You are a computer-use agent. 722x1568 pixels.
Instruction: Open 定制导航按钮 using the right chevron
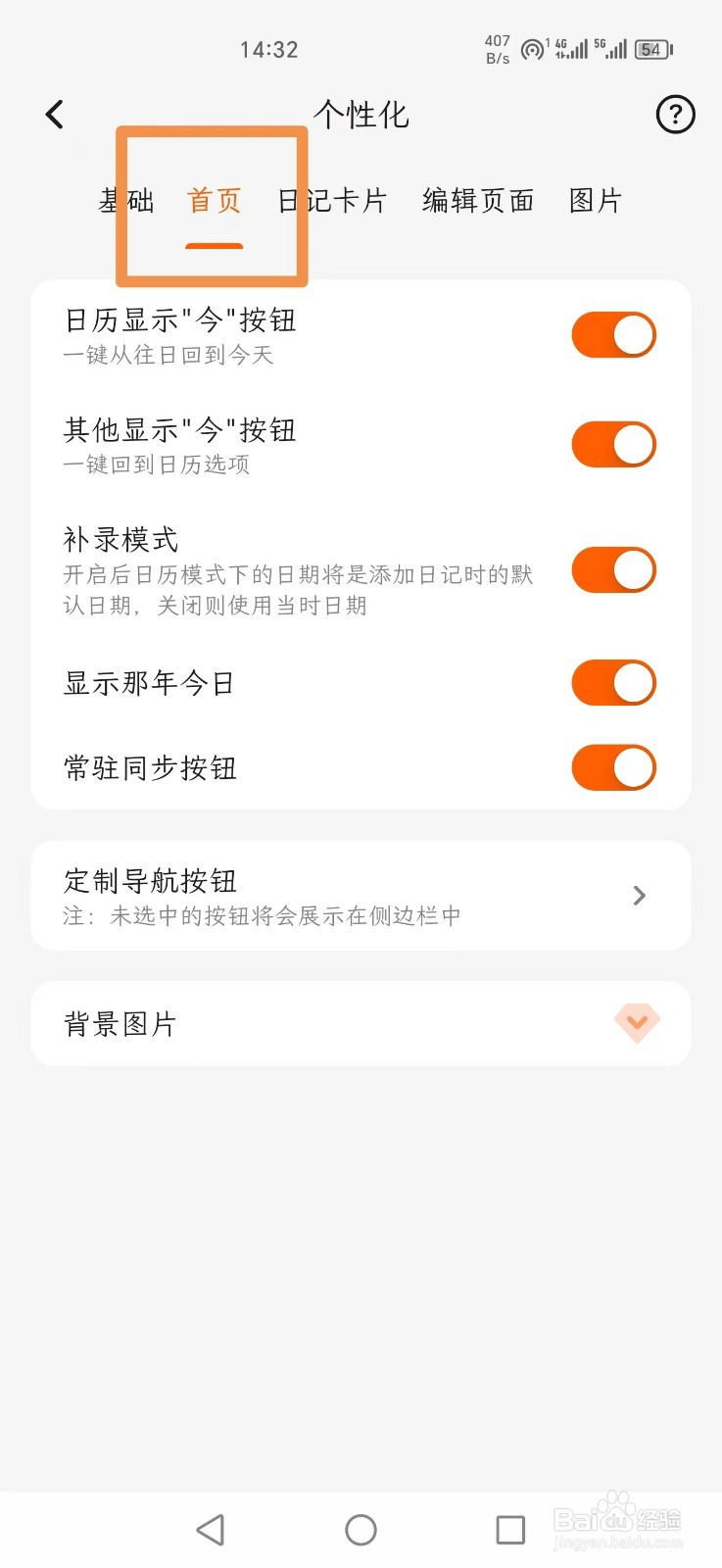point(639,895)
